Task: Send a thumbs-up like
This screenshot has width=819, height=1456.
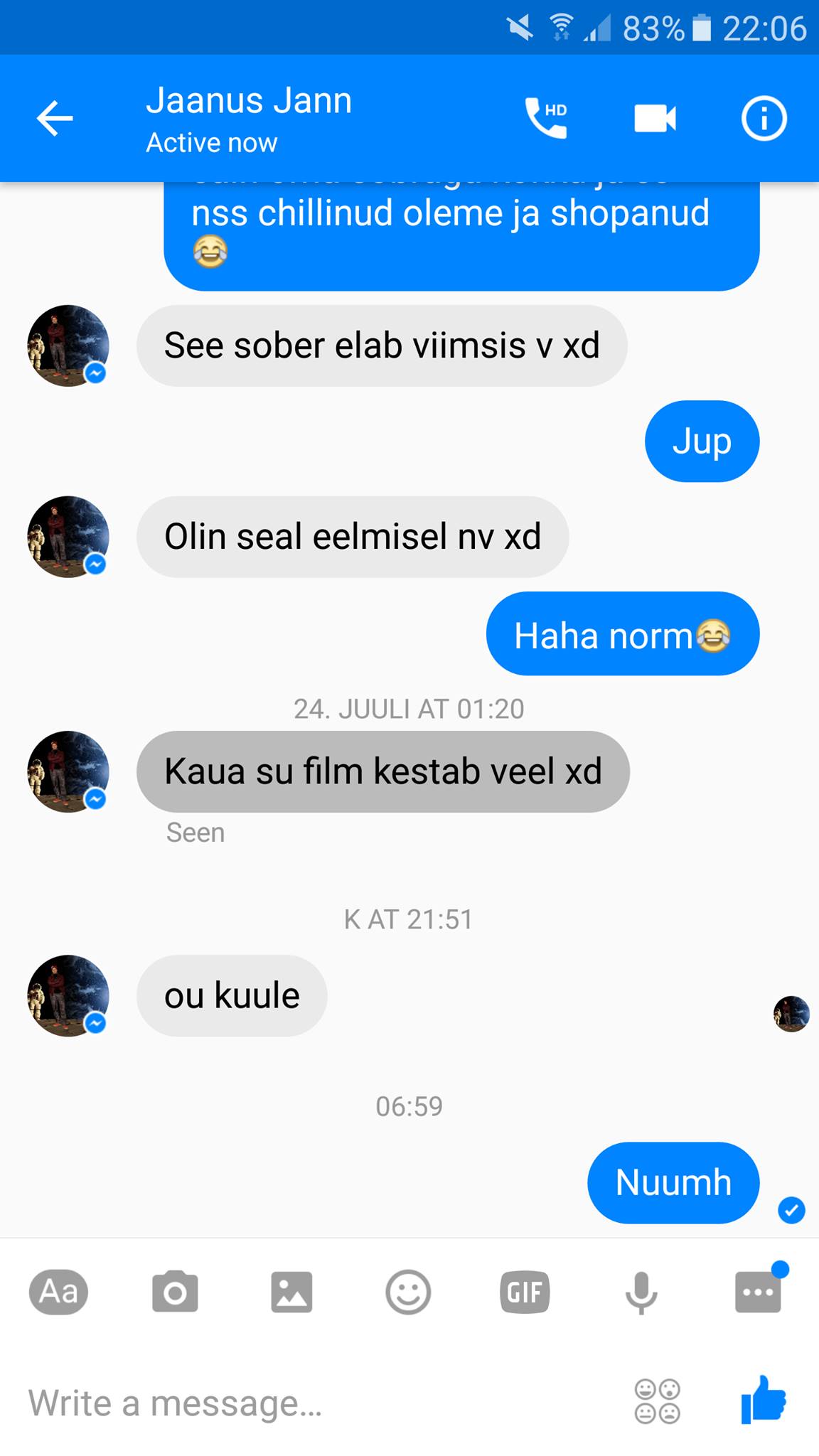Action: (764, 1400)
